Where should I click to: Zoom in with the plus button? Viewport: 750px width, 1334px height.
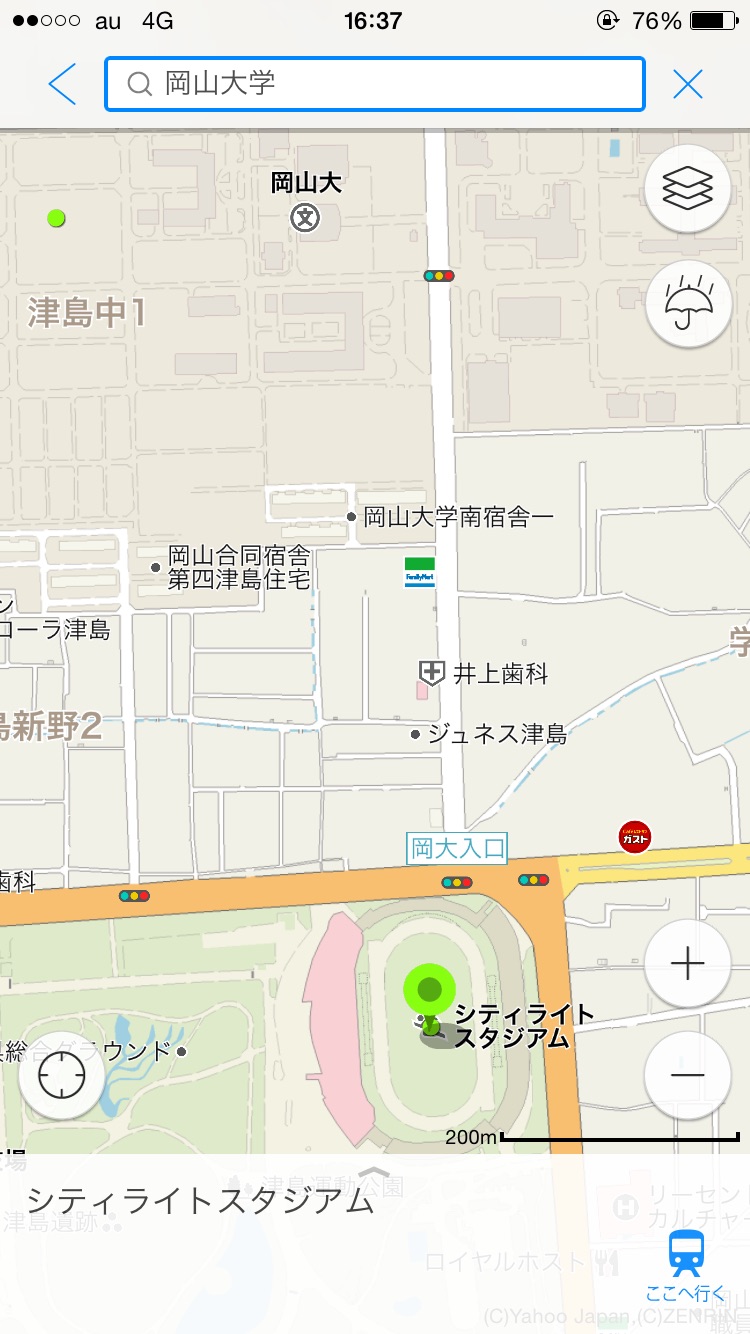click(688, 964)
